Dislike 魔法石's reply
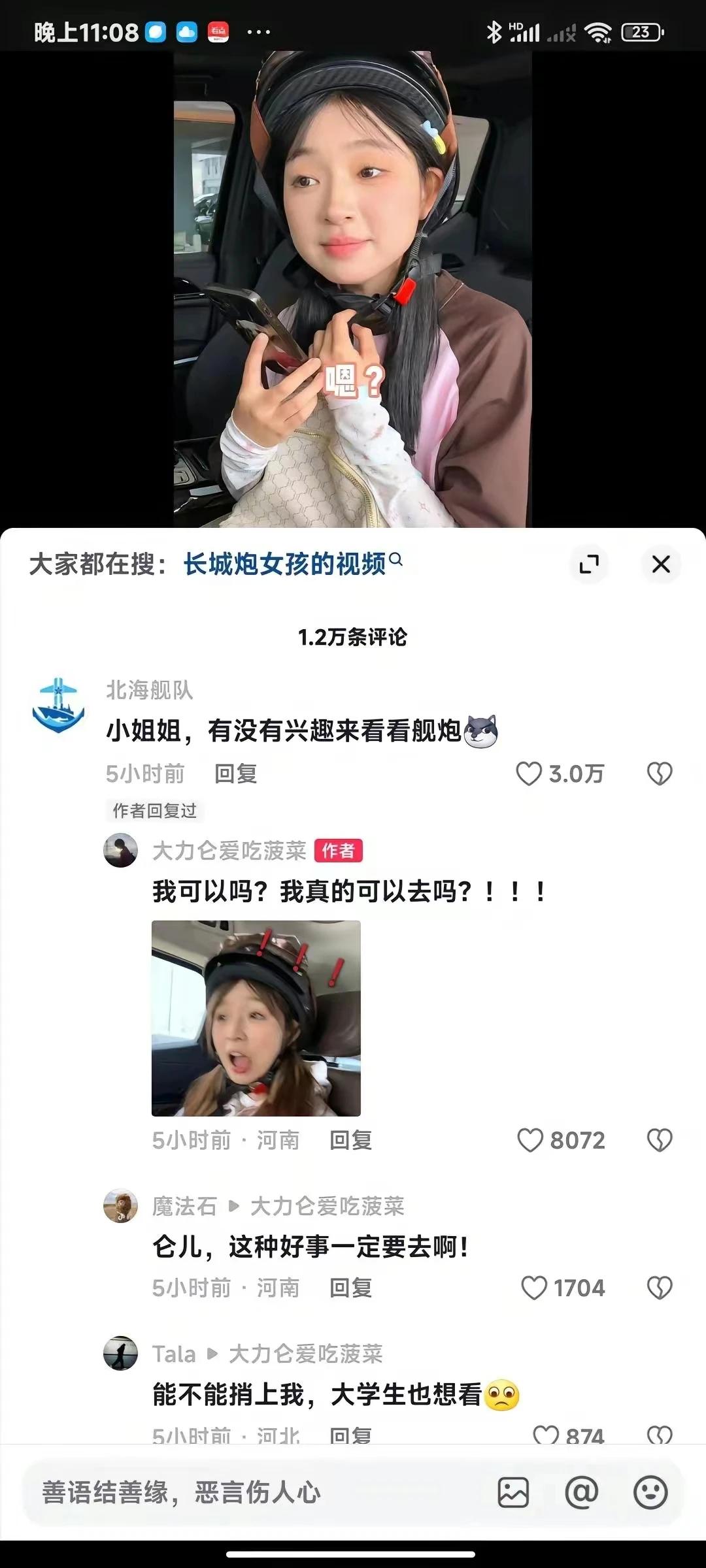706x1568 pixels. (659, 1288)
